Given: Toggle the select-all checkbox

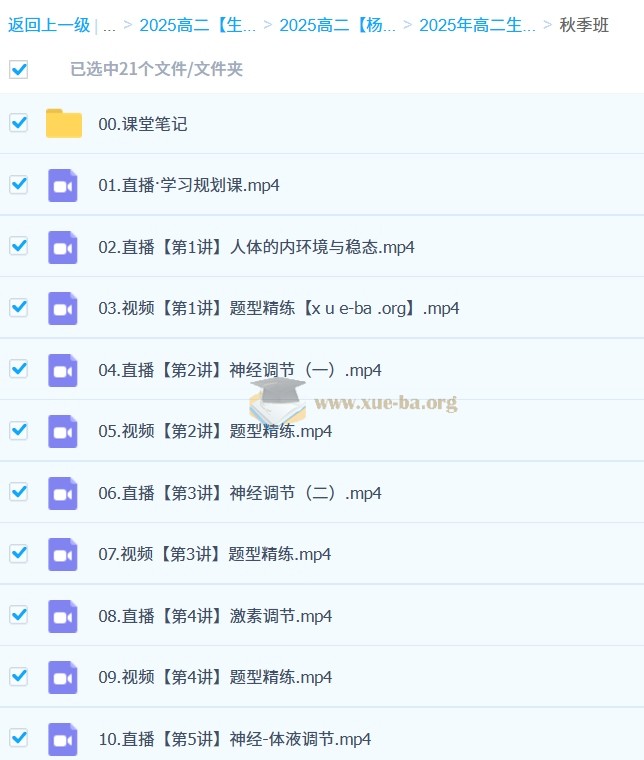Looking at the screenshot, I should tap(18, 69).
